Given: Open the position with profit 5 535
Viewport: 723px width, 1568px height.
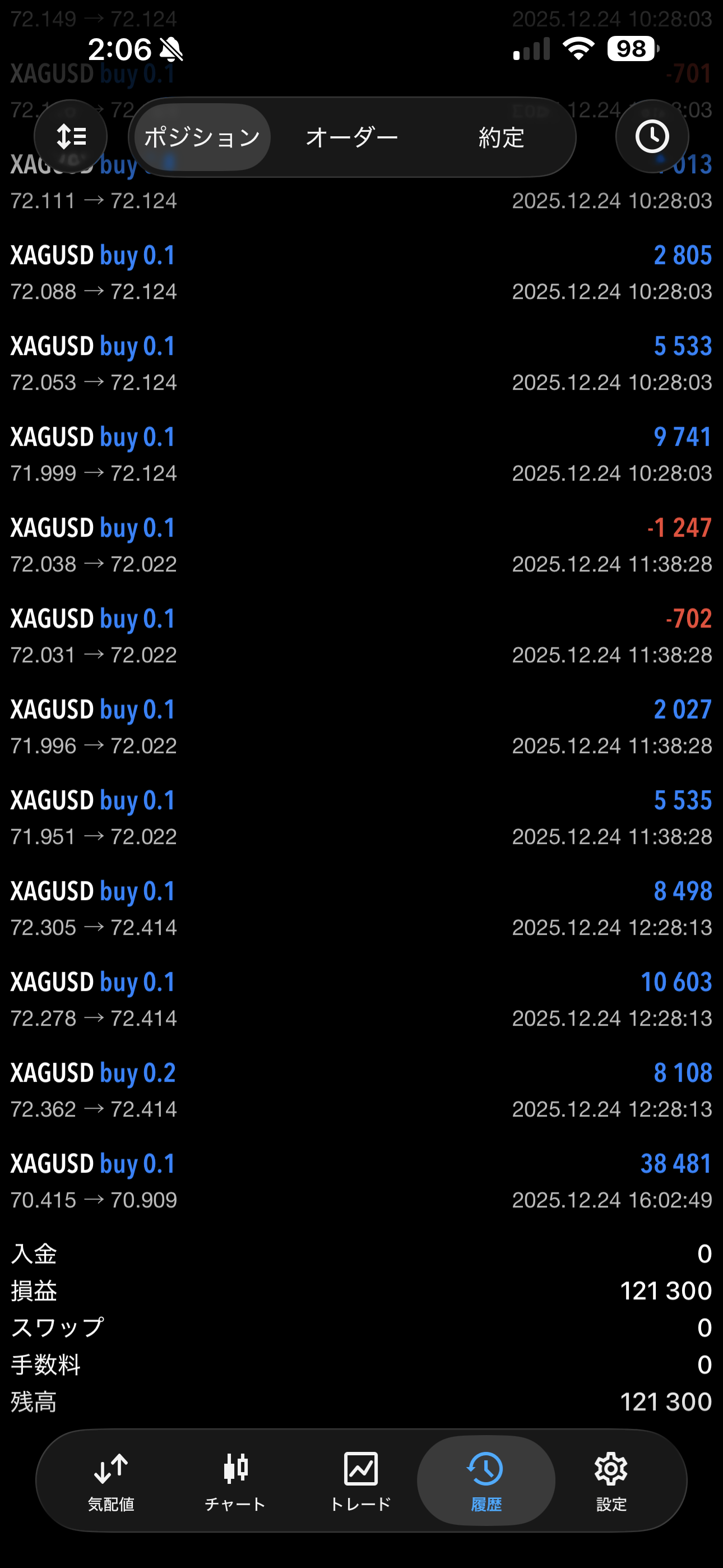Looking at the screenshot, I should tap(361, 818).
